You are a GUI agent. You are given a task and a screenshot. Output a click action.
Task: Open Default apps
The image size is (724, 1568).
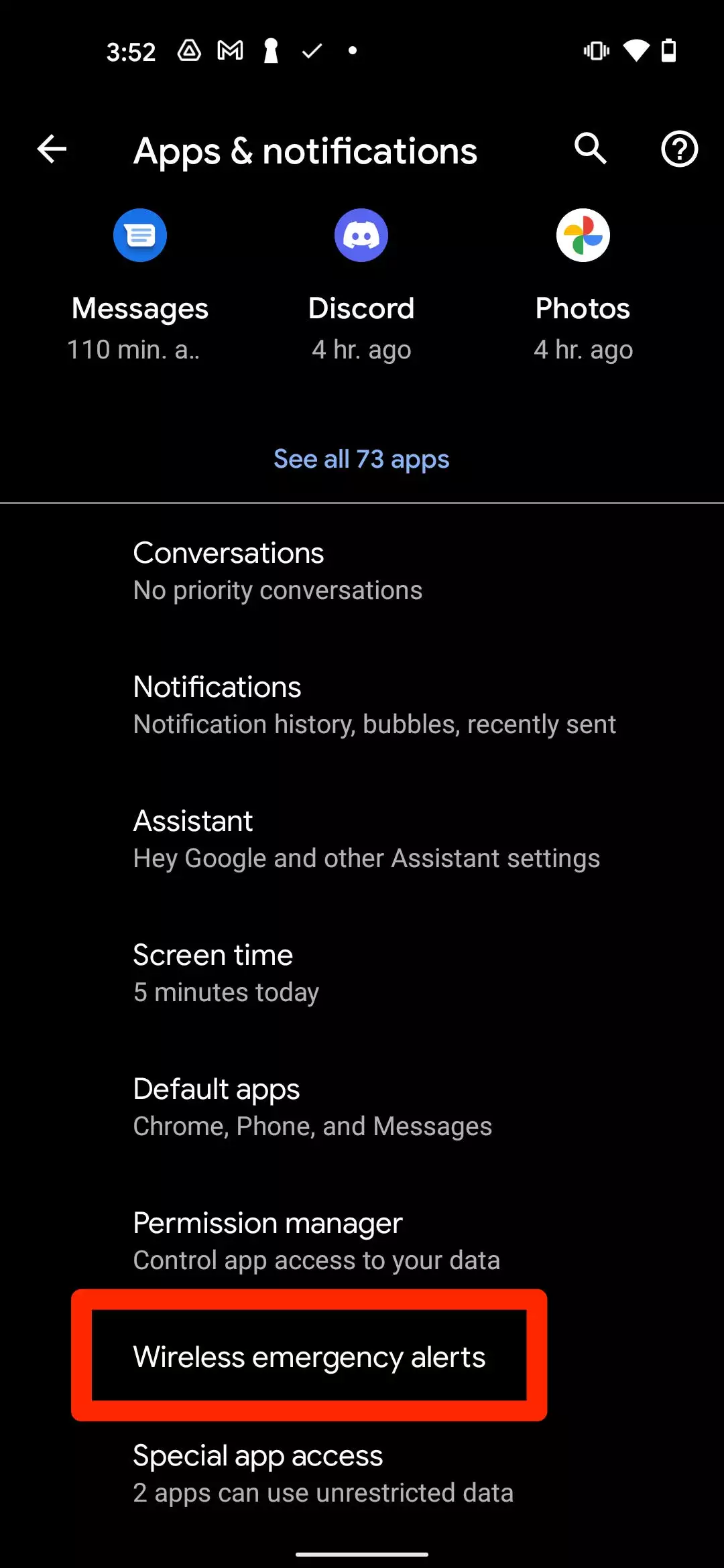(362, 1107)
